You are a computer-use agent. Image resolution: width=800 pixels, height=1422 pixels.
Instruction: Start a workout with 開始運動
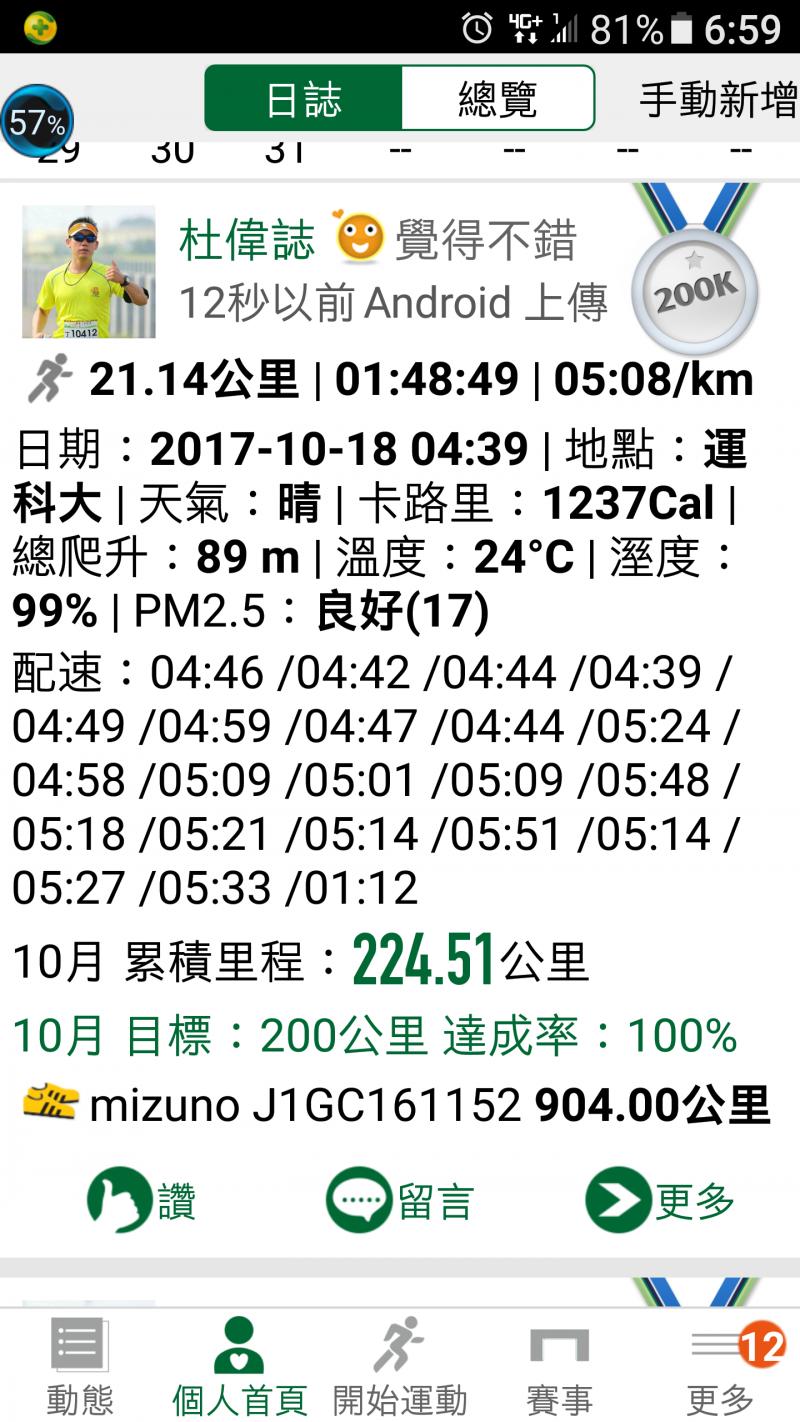coord(399,1365)
